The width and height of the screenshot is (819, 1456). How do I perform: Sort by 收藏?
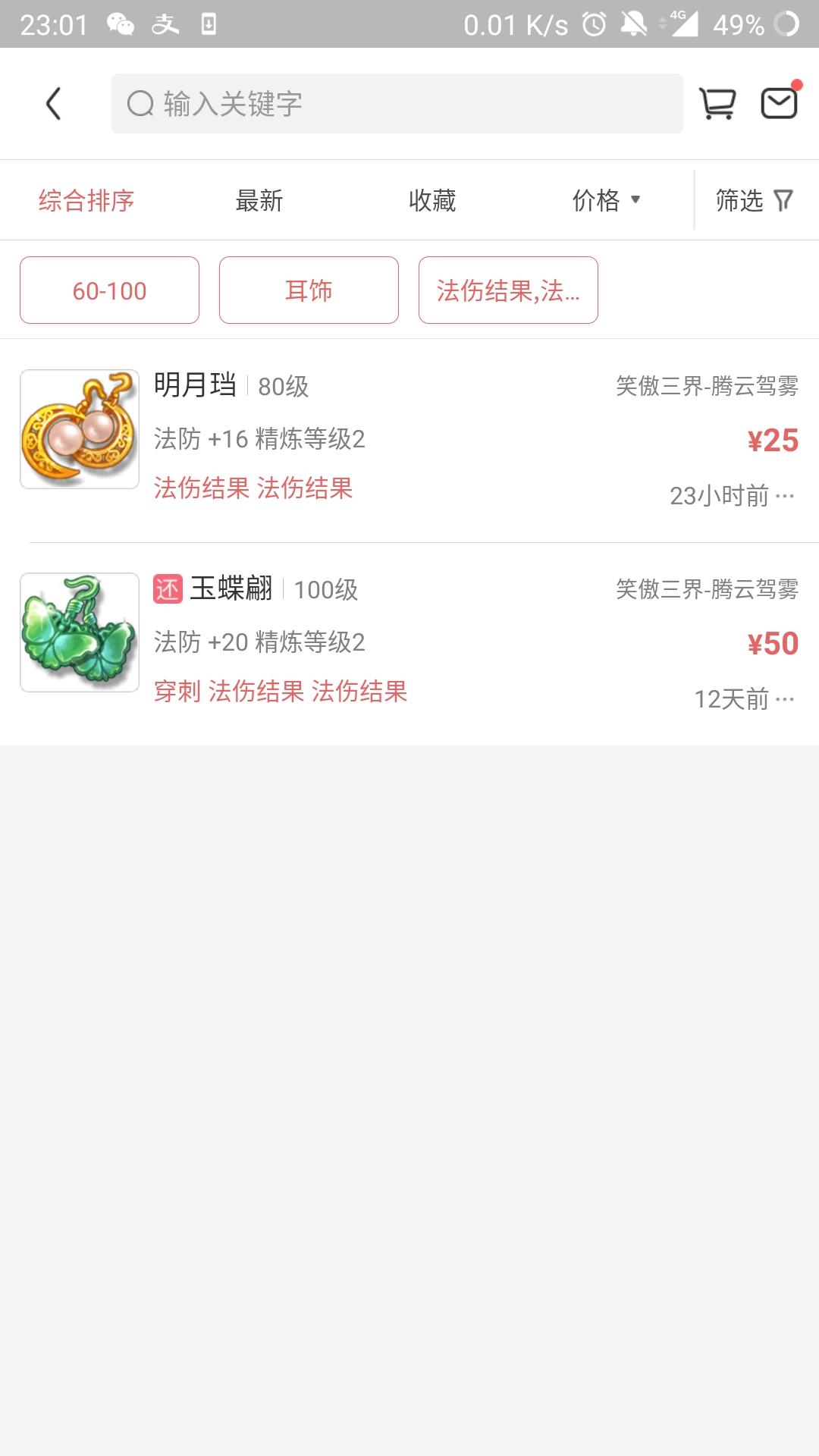tap(432, 201)
